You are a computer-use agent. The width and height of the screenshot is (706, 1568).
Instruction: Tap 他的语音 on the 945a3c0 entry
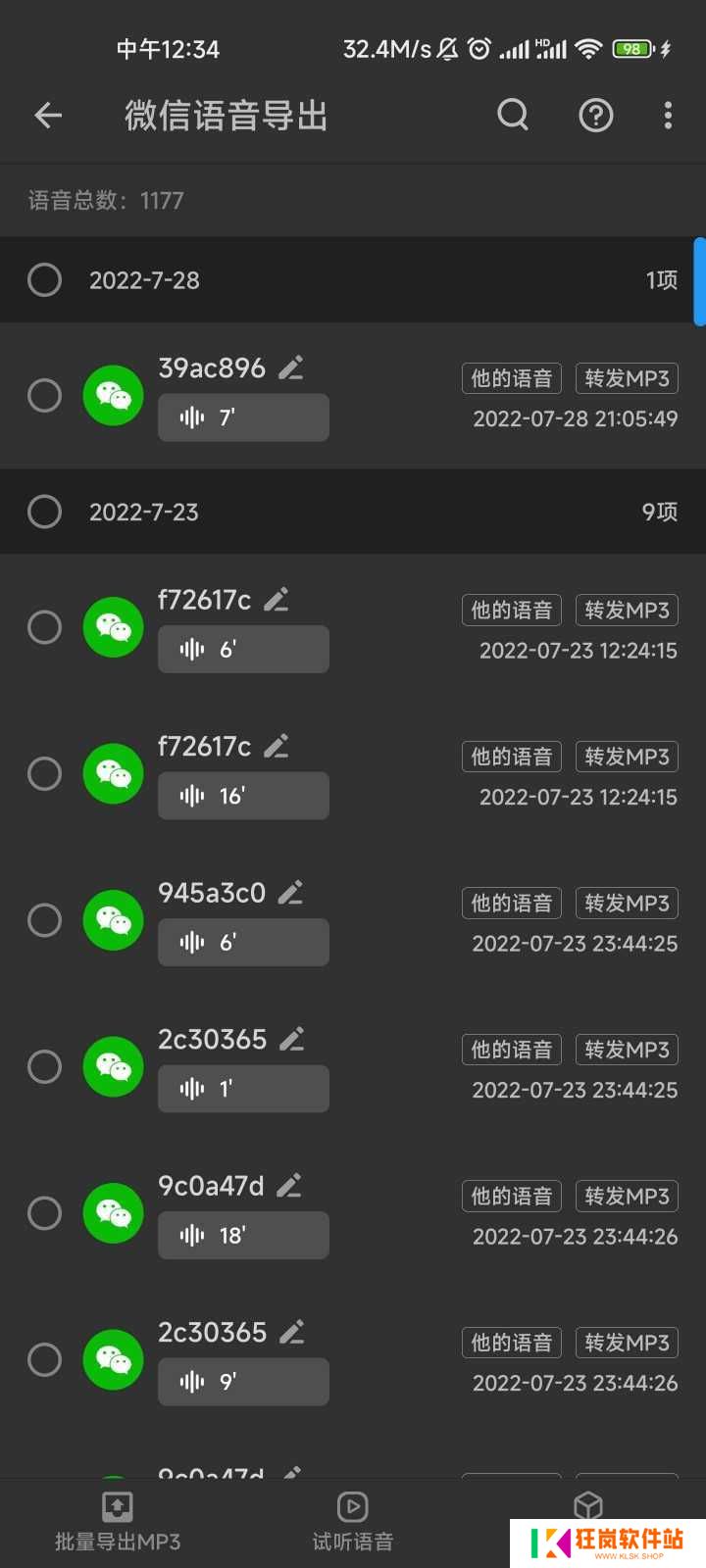click(x=512, y=904)
